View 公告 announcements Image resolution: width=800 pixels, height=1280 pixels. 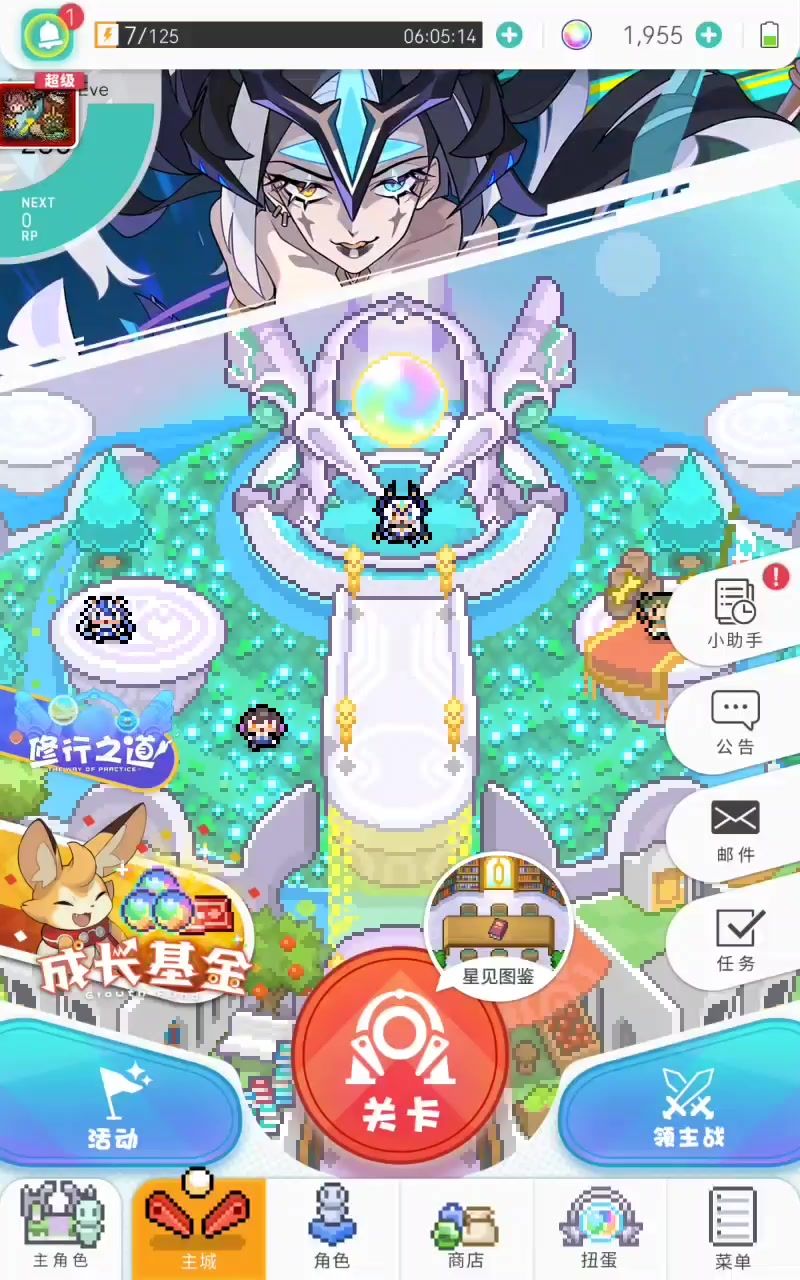[736, 722]
